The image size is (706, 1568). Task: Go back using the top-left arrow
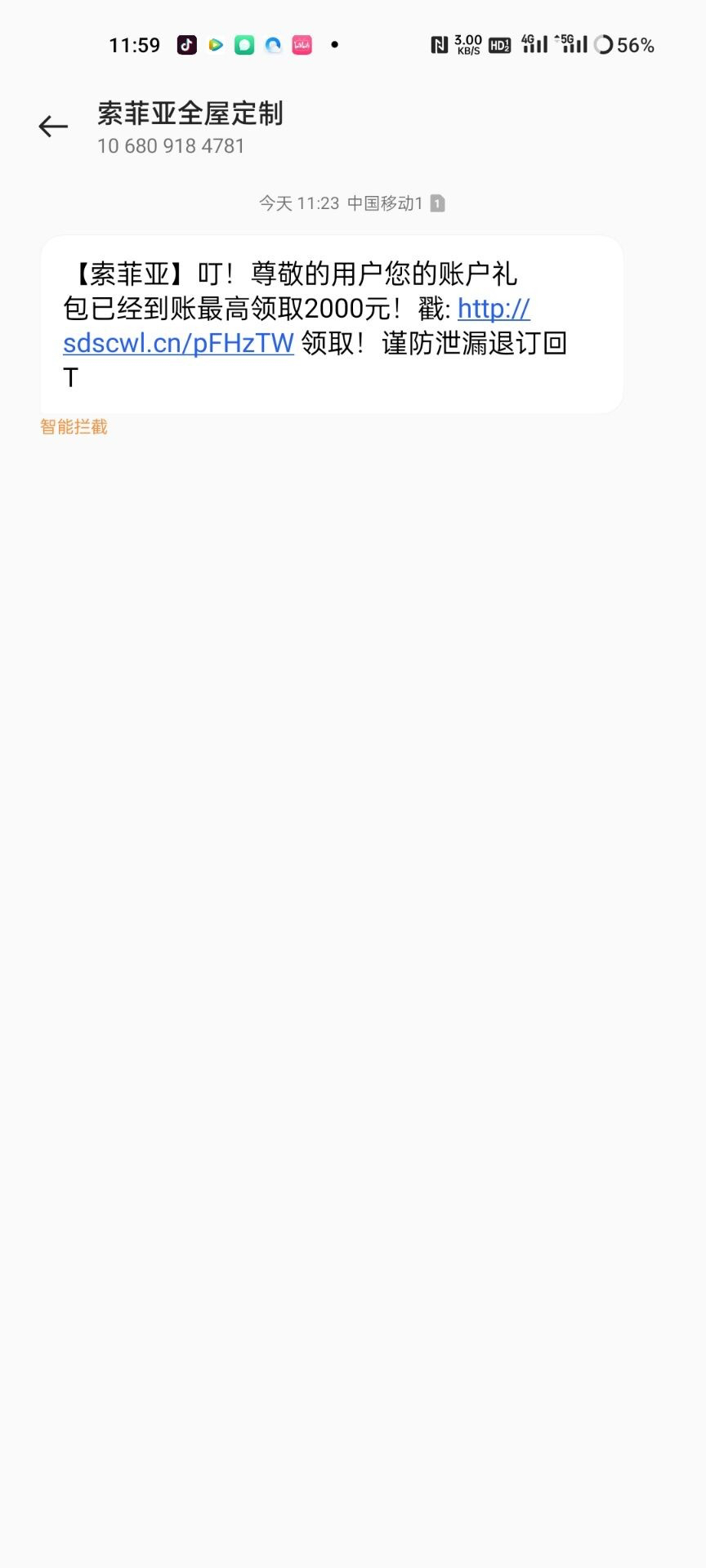tap(53, 127)
